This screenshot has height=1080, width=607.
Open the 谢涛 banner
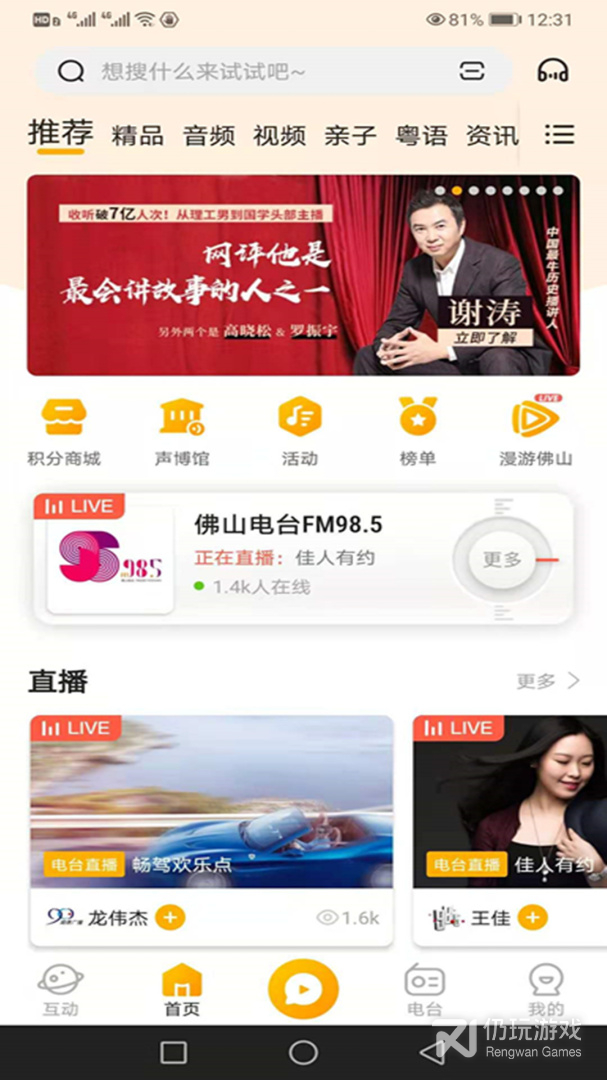(x=303, y=275)
